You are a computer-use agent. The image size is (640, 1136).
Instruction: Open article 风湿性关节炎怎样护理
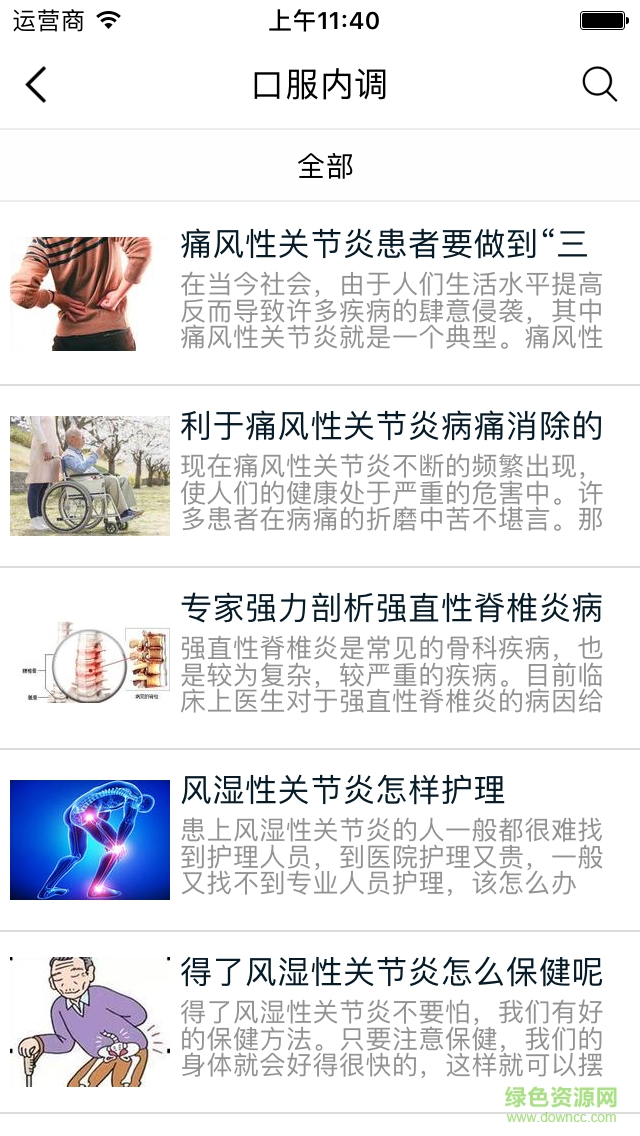pos(343,791)
